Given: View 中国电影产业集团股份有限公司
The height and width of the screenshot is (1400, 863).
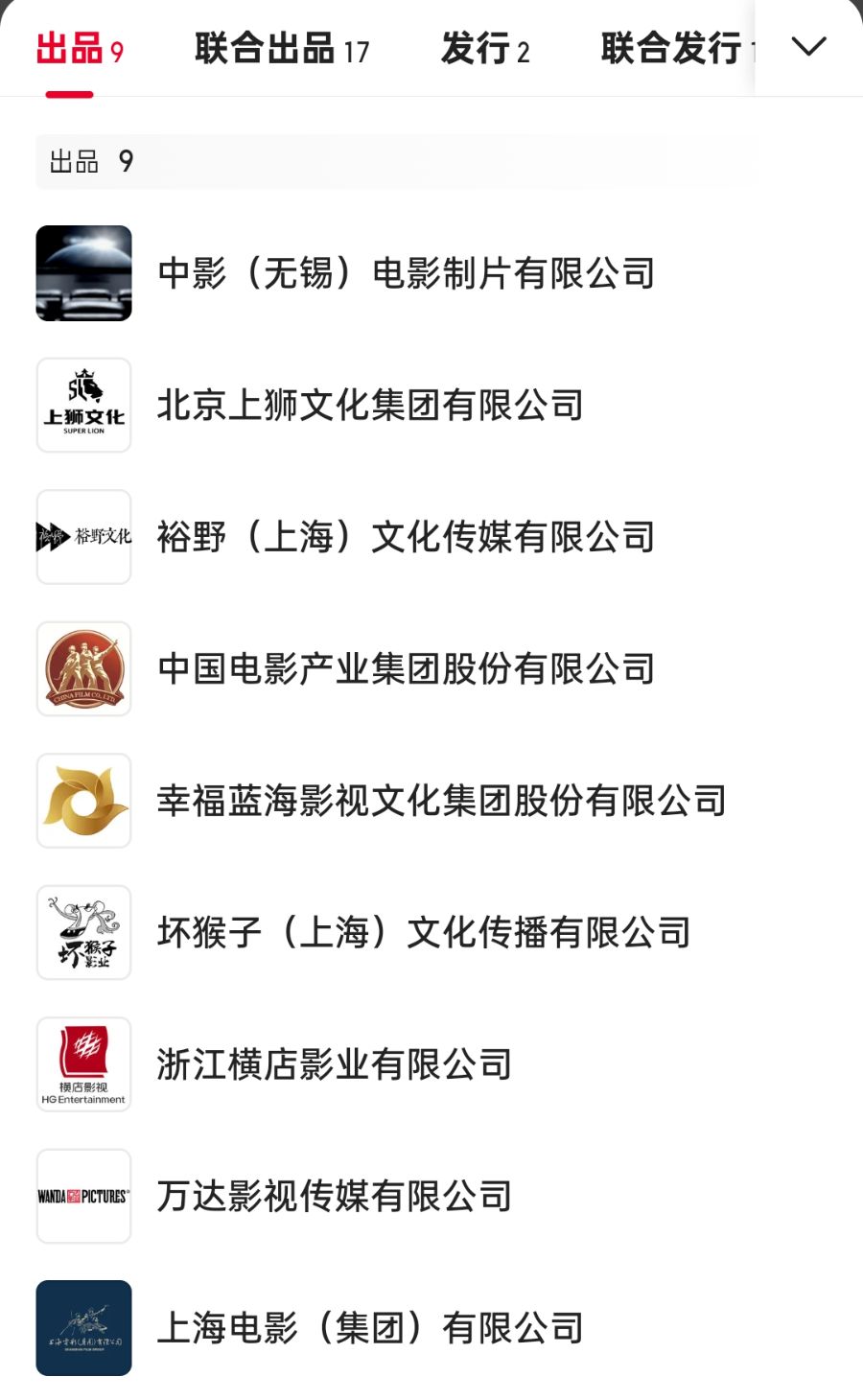Looking at the screenshot, I should click(431, 668).
